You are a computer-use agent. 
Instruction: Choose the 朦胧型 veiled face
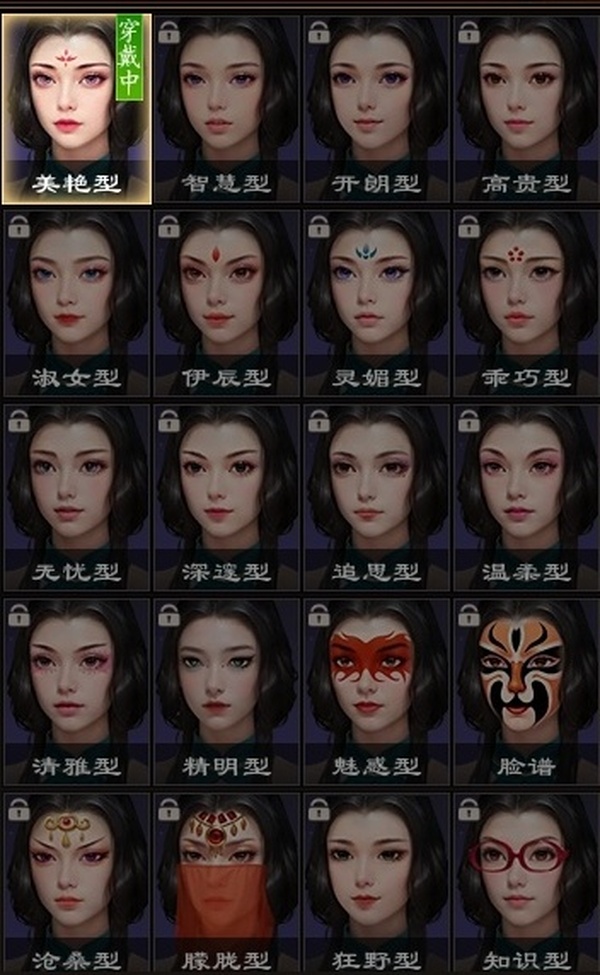click(226, 882)
